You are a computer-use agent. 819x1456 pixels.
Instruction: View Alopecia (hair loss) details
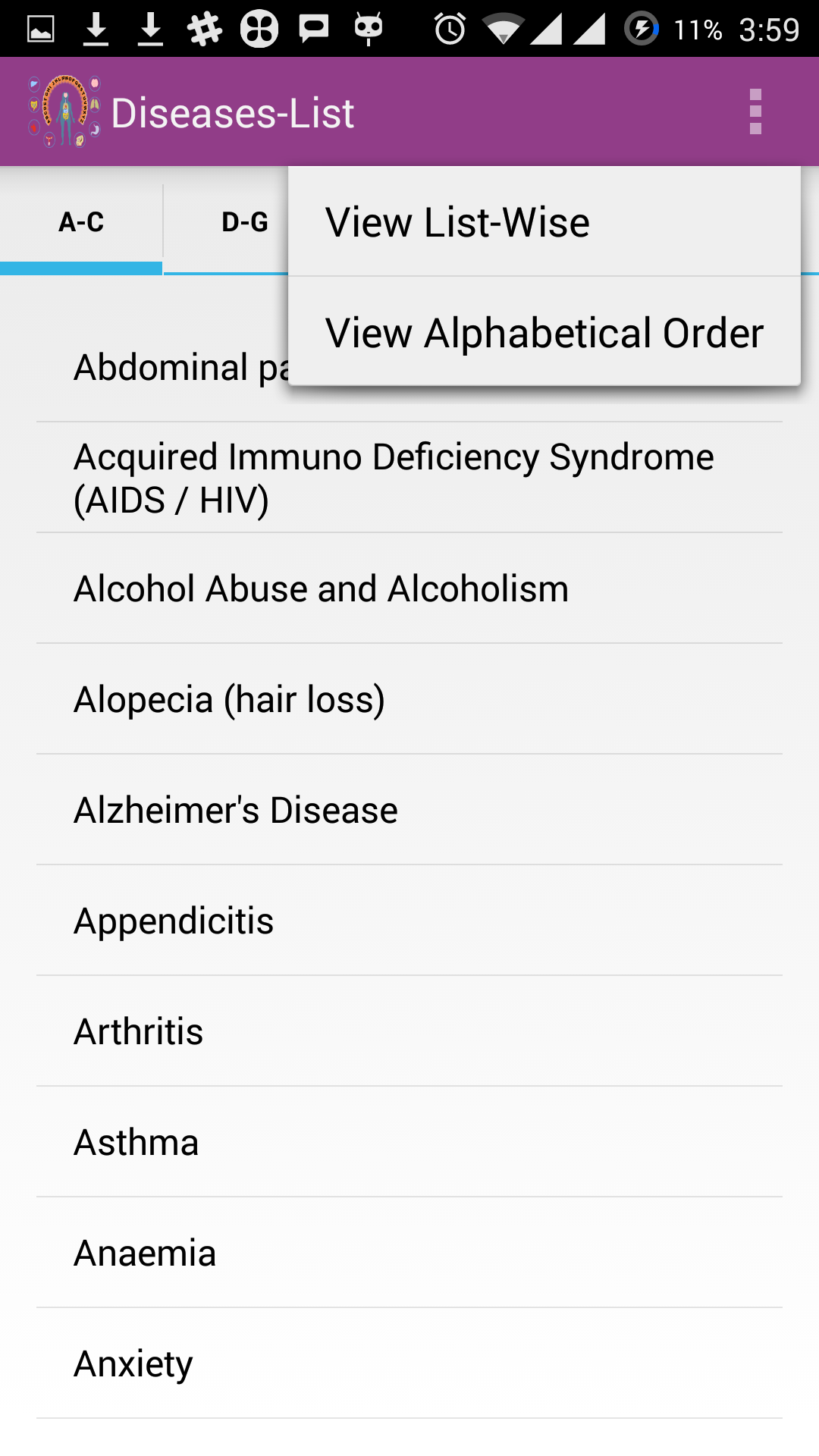[230, 700]
